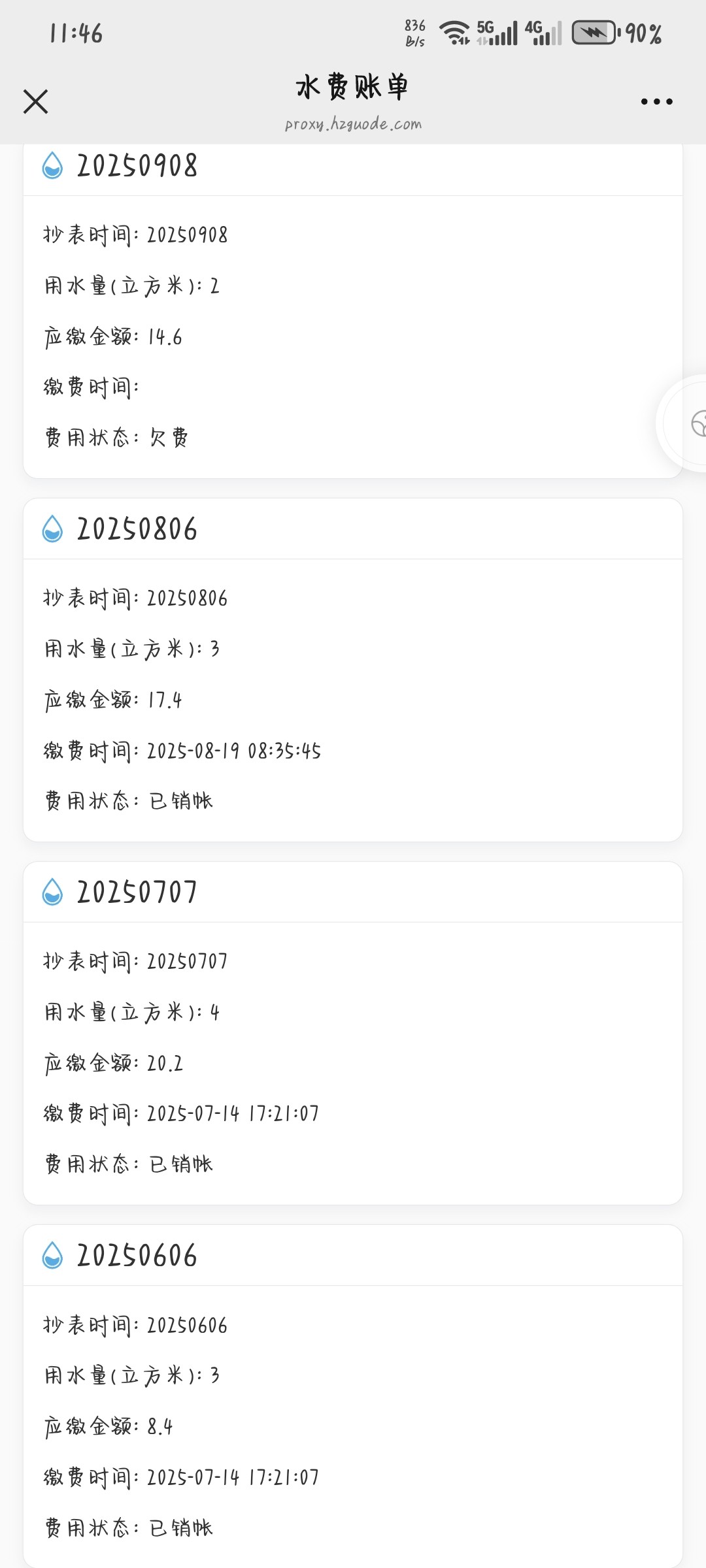Viewport: 706px width, 1568px height.
Task: Open the three-dot overflow menu
Action: pyautogui.click(x=656, y=102)
